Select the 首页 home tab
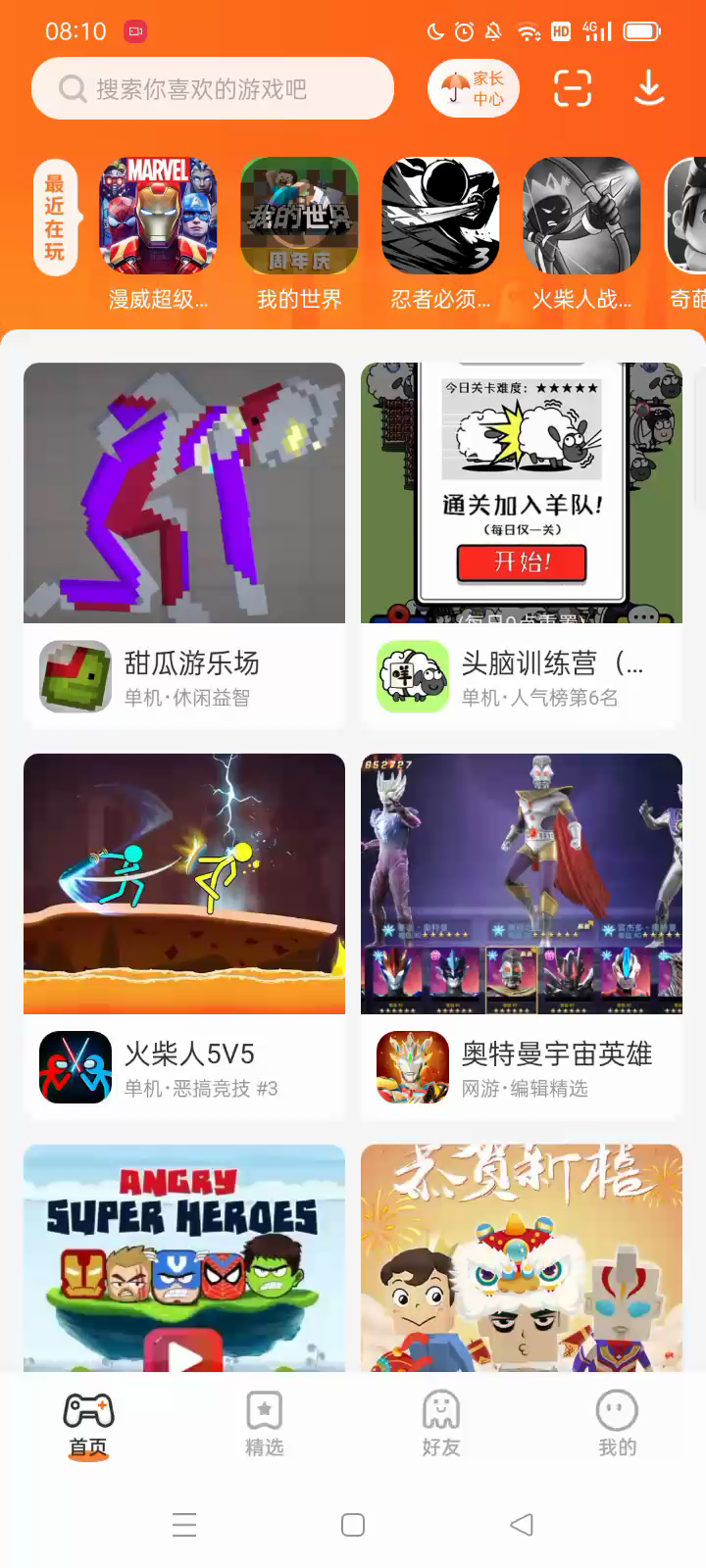This screenshot has height=1568, width=706. (x=88, y=1424)
